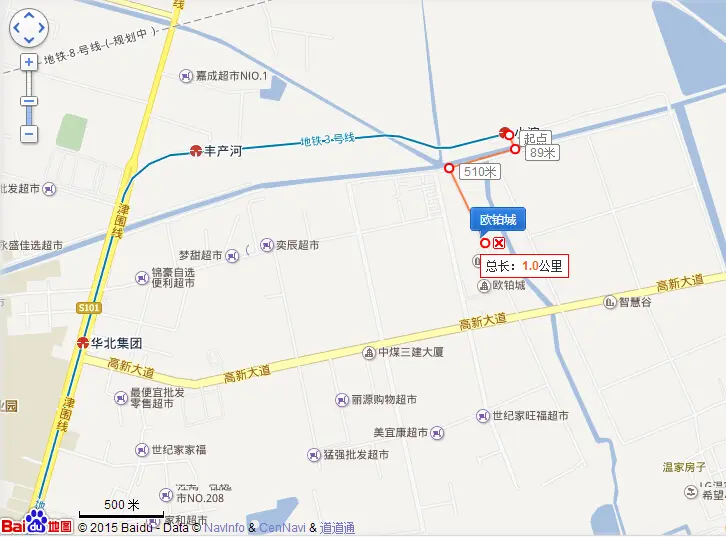
Task: Pan map up with the top arrow
Action: [x=29, y=15]
